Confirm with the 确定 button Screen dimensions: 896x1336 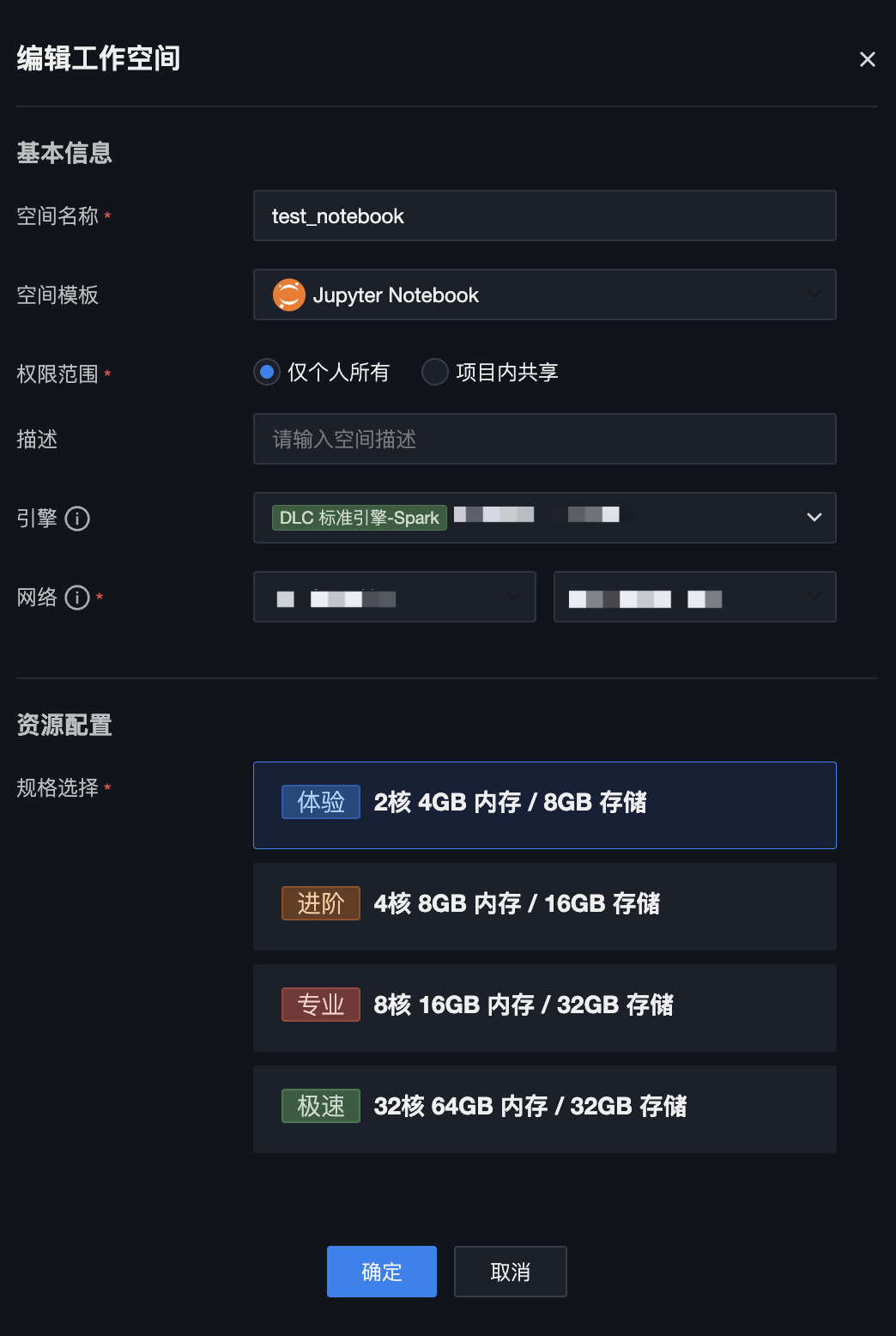(x=382, y=1272)
